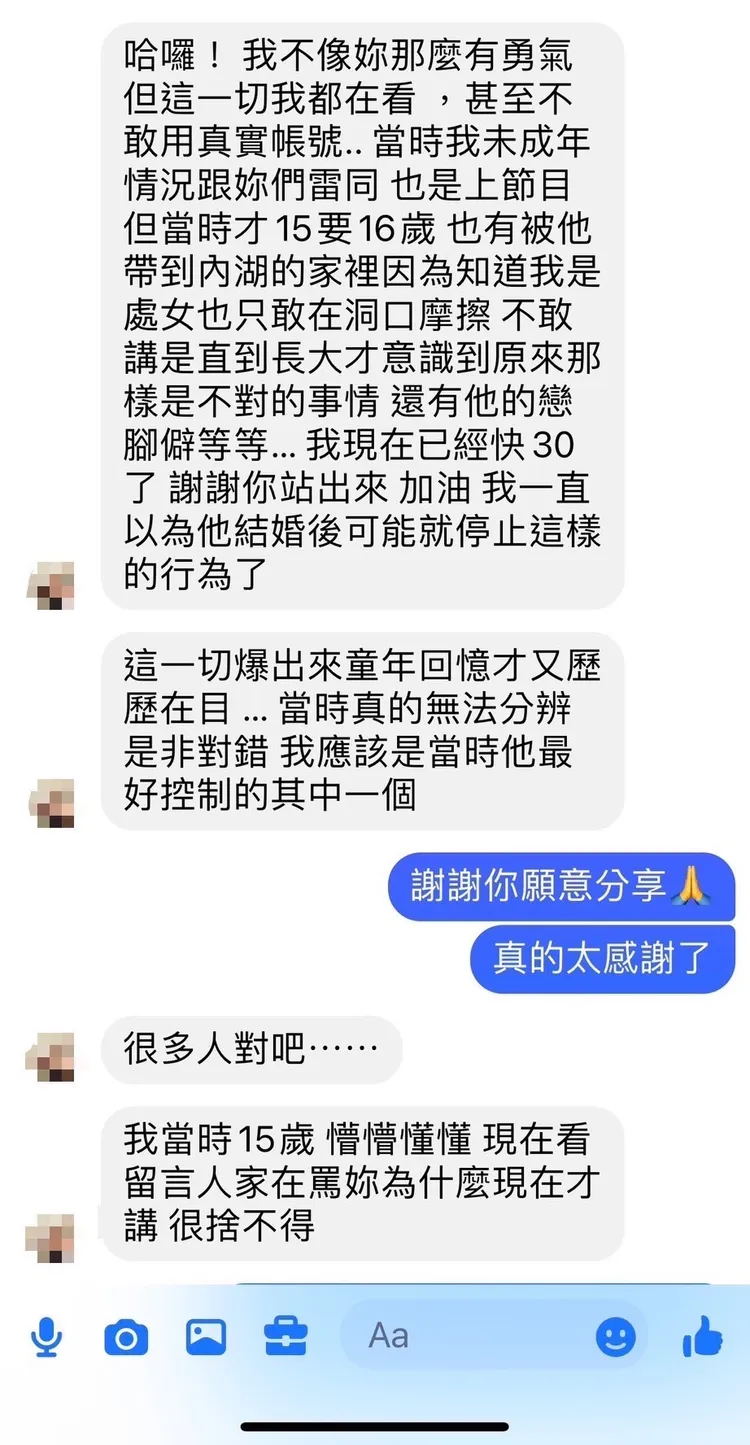Tap the home indicator bar at screen bottom
The image size is (750, 1445).
(x=375, y=1425)
